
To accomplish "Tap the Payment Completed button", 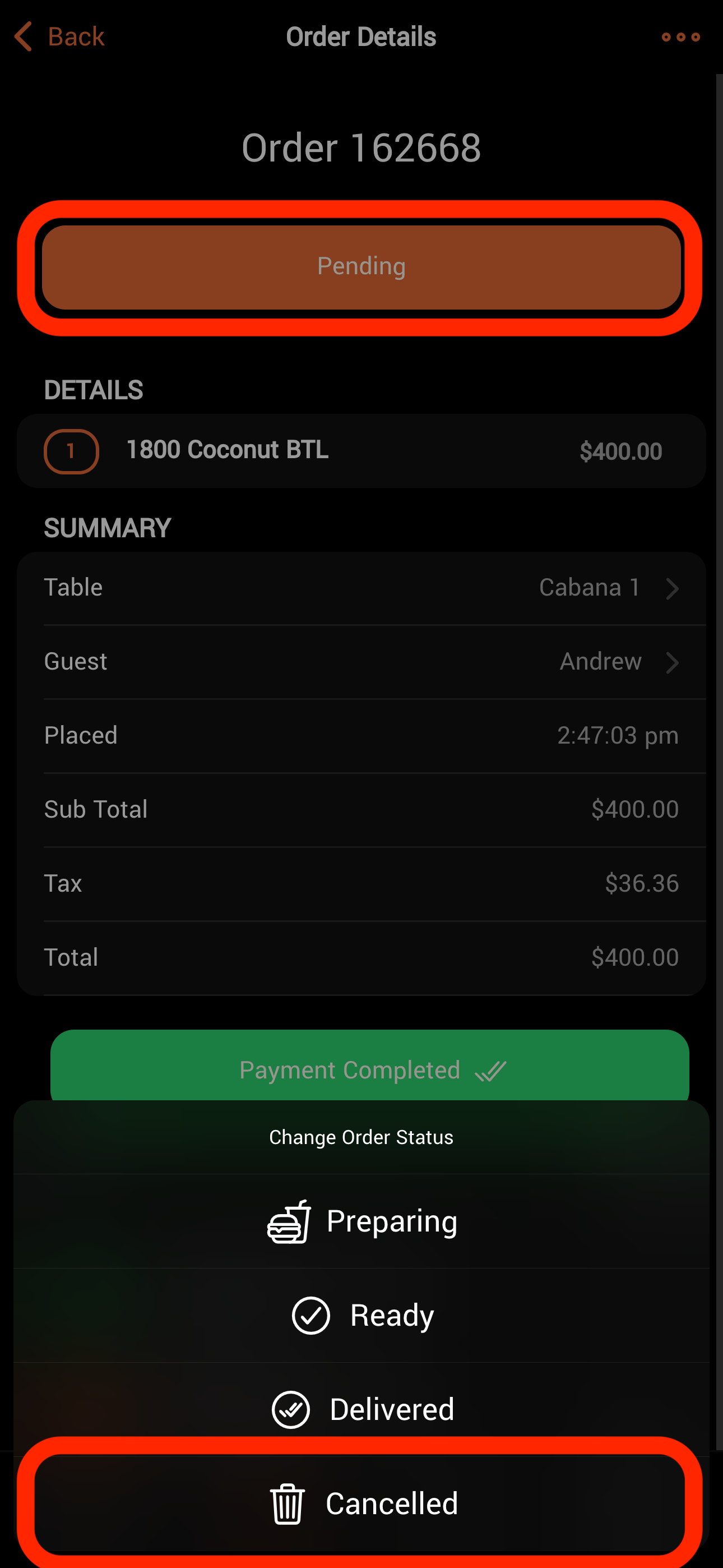I will coord(369,1068).
